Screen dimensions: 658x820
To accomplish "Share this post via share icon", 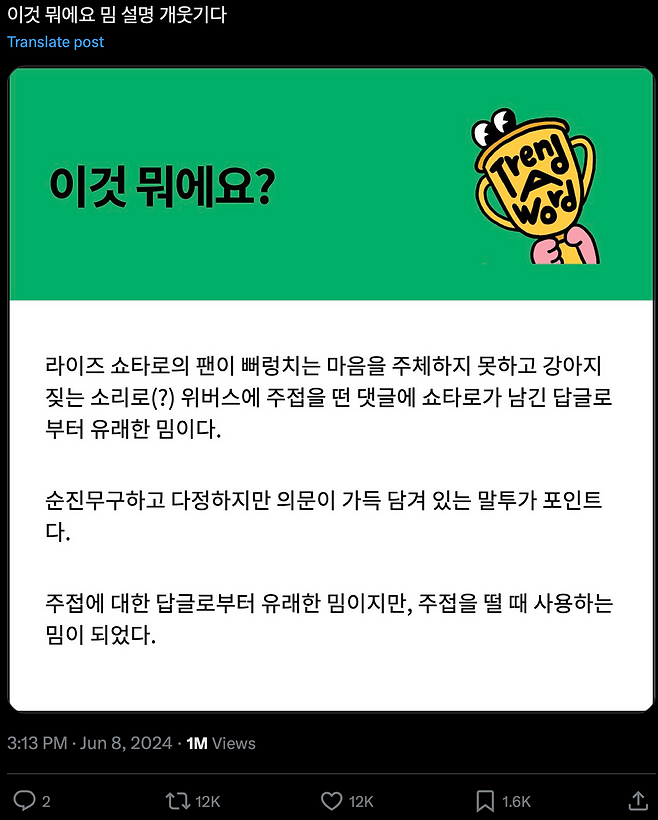I will click(x=637, y=800).
